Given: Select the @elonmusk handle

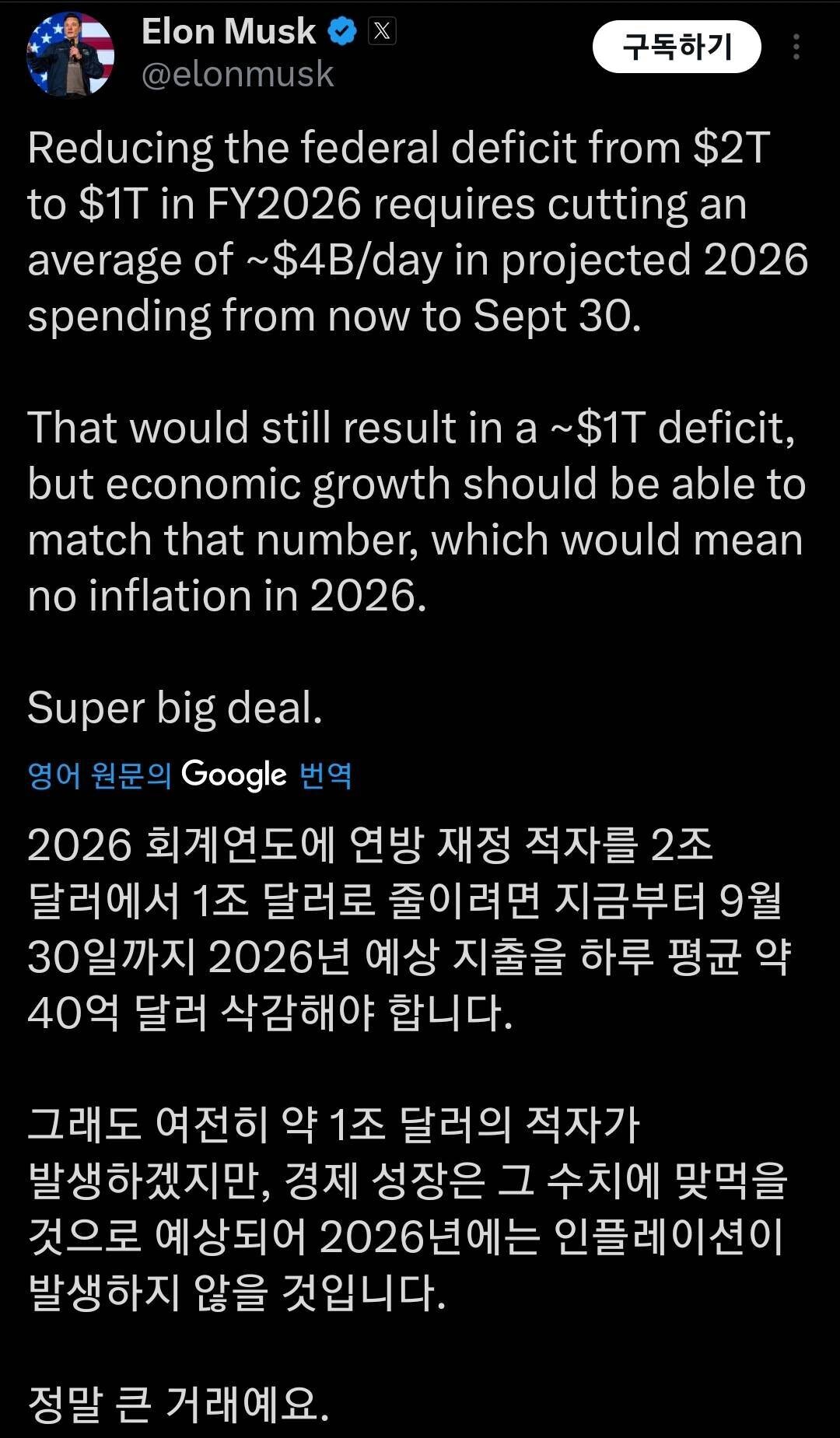Looking at the screenshot, I should tap(237, 74).
